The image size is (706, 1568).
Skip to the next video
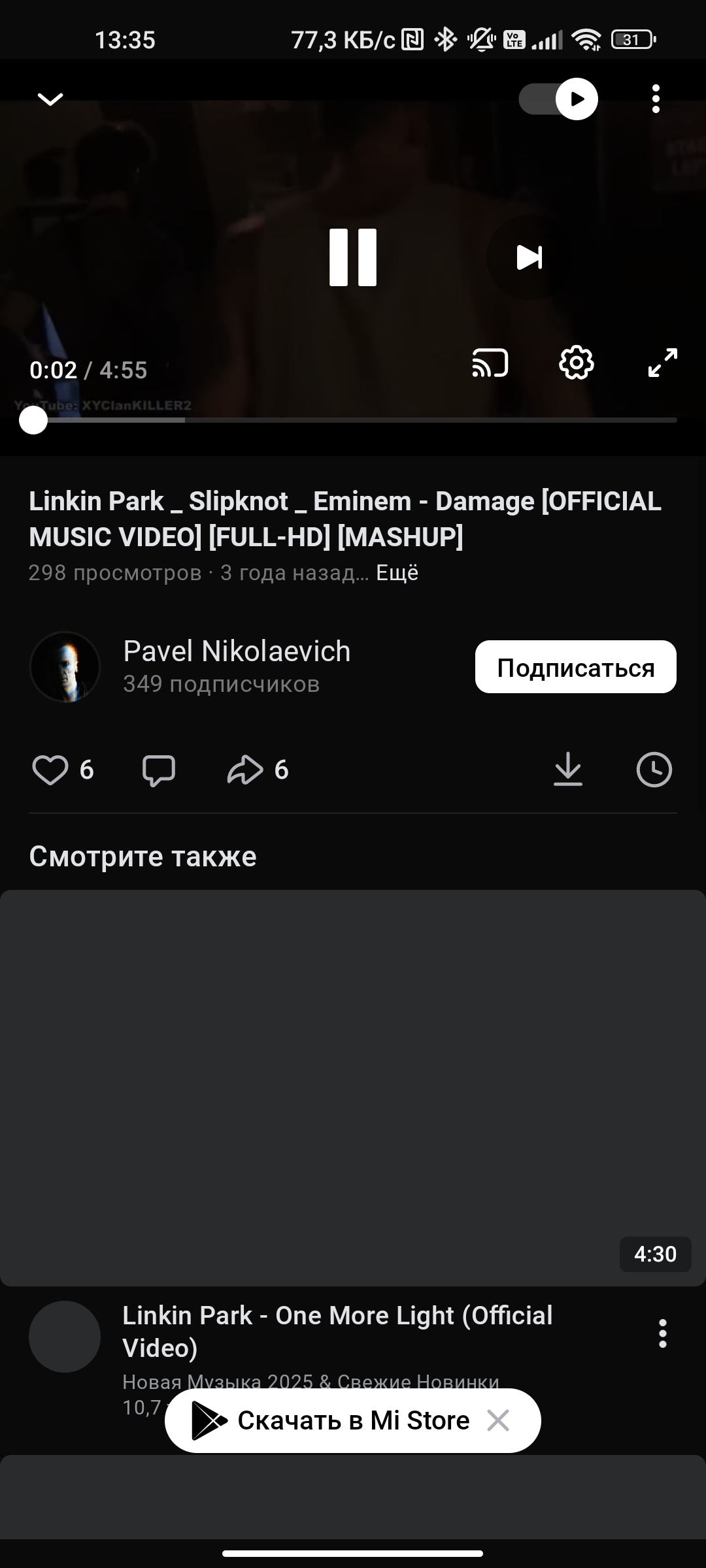529,257
